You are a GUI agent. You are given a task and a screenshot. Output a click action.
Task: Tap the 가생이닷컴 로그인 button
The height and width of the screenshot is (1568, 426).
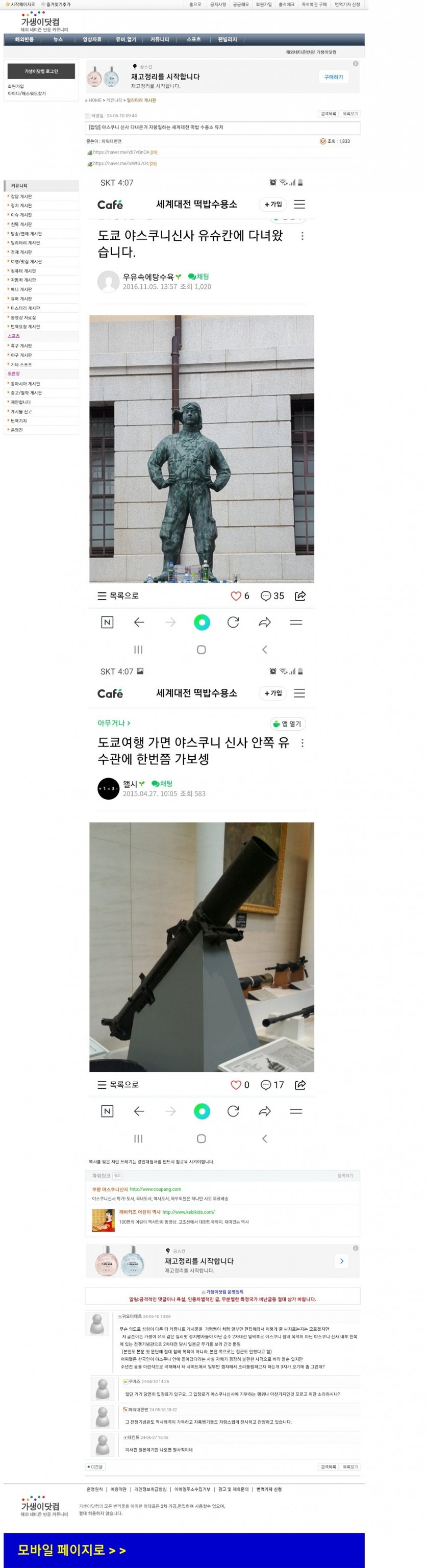pyautogui.click(x=41, y=71)
